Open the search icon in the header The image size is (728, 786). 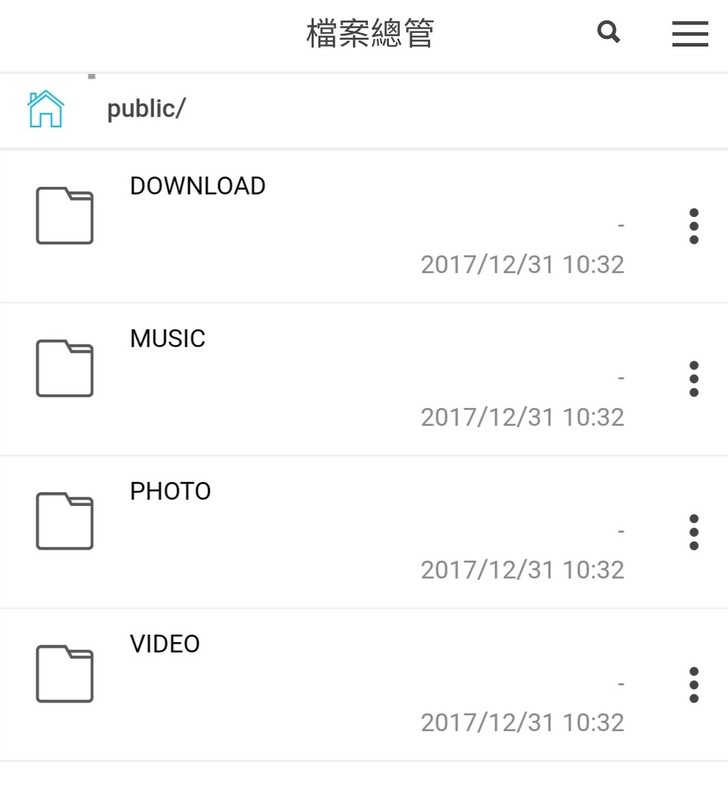(608, 33)
